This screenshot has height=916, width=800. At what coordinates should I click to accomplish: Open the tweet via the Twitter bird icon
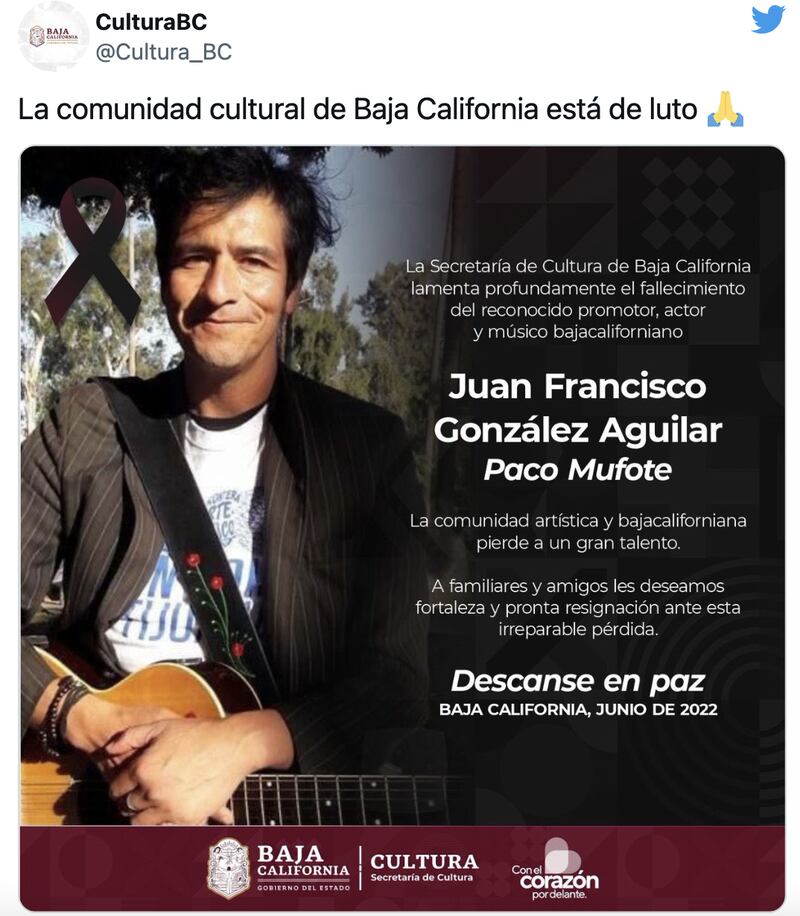tap(768, 19)
